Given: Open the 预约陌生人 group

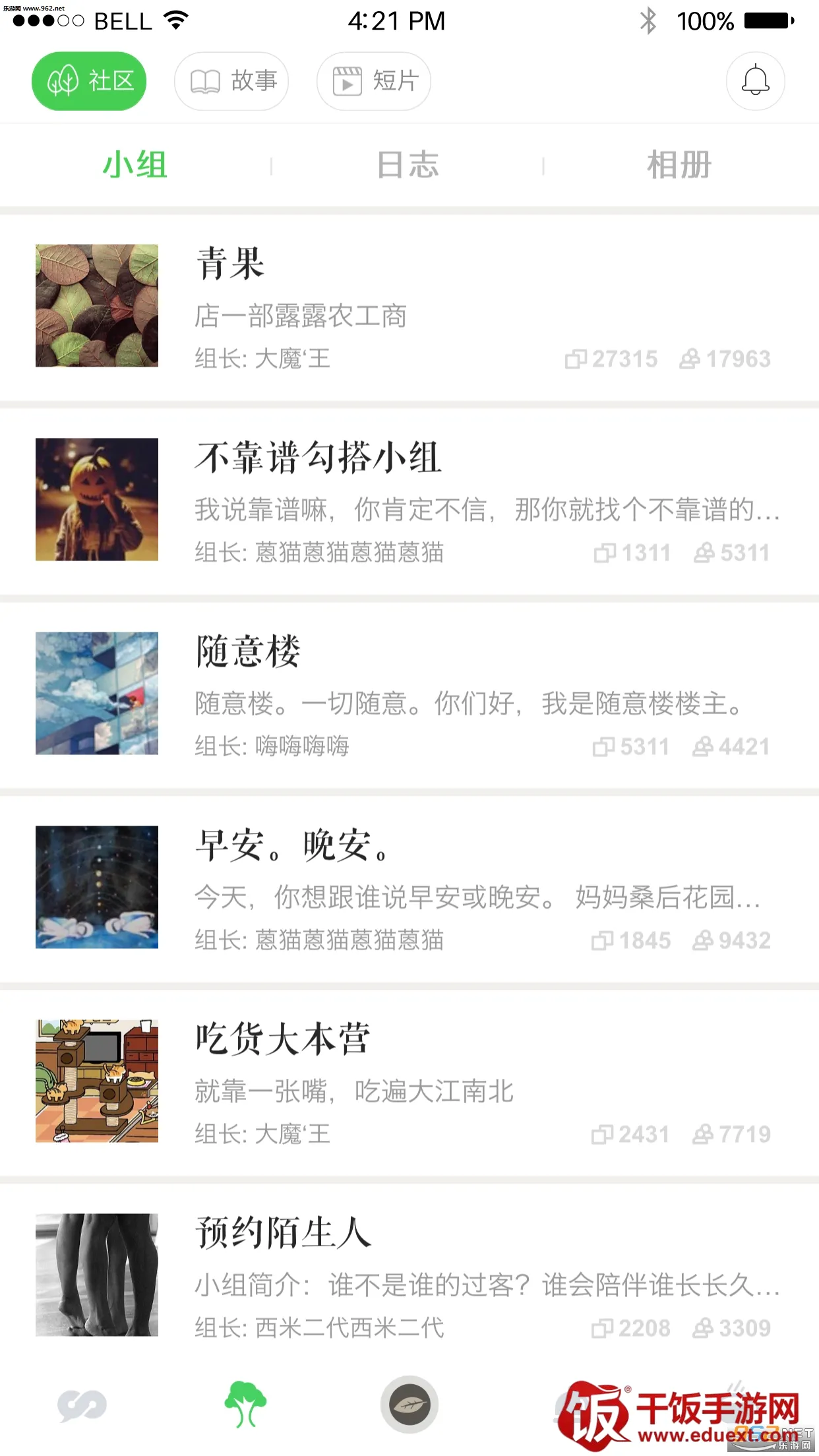Looking at the screenshot, I should point(409,1275).
